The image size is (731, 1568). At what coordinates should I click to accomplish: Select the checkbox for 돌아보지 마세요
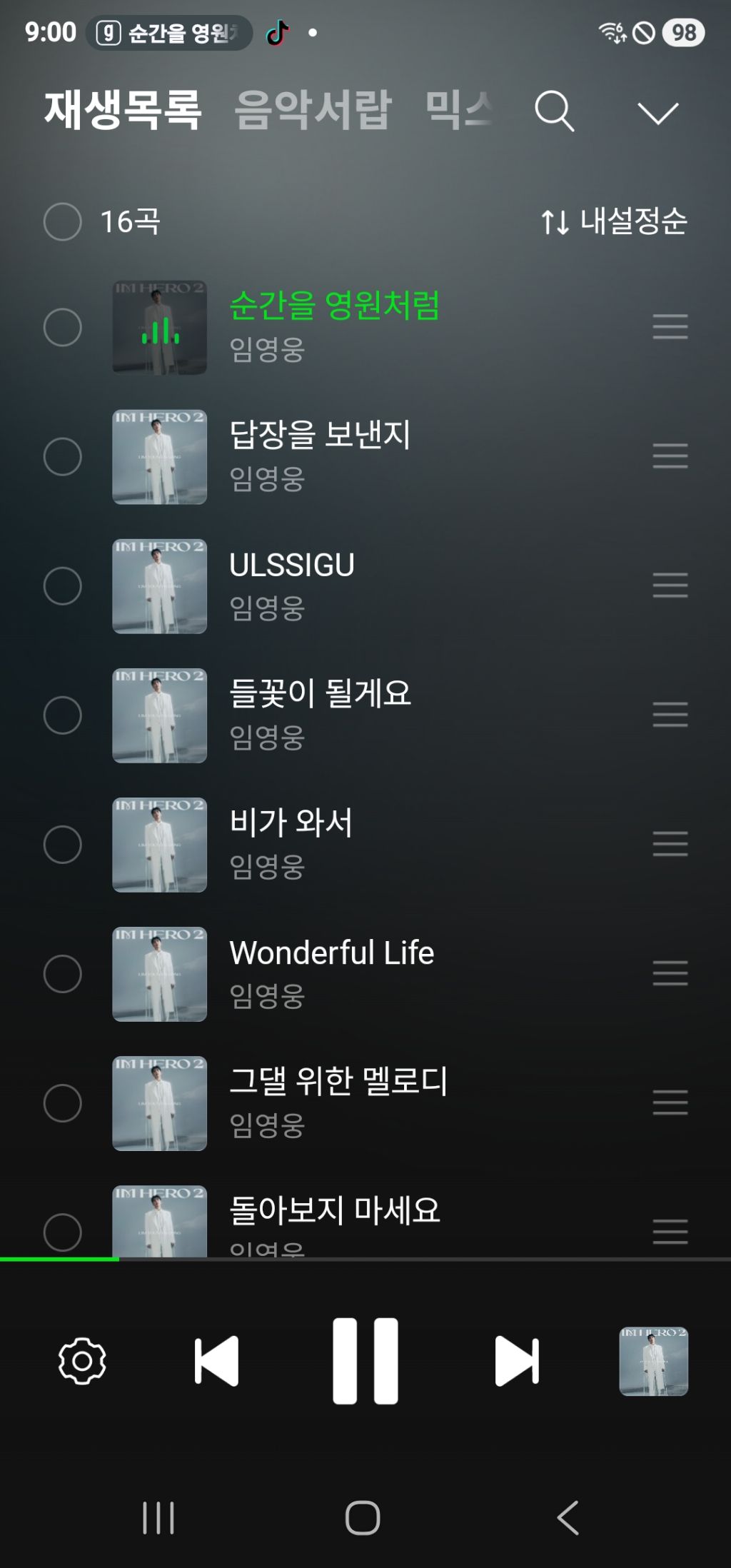[63, 1232]
